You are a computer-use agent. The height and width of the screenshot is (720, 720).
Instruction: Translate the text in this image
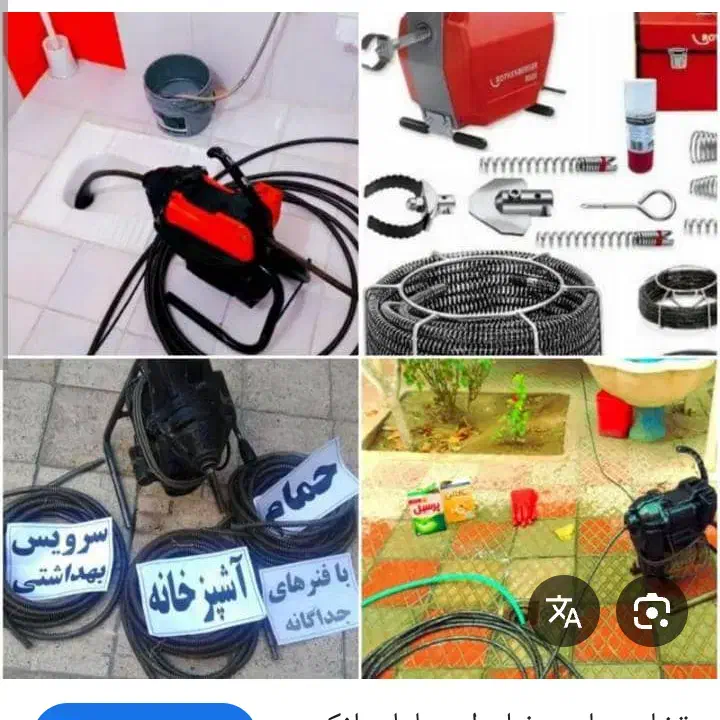pyautogui.click(x=565, y=611)
